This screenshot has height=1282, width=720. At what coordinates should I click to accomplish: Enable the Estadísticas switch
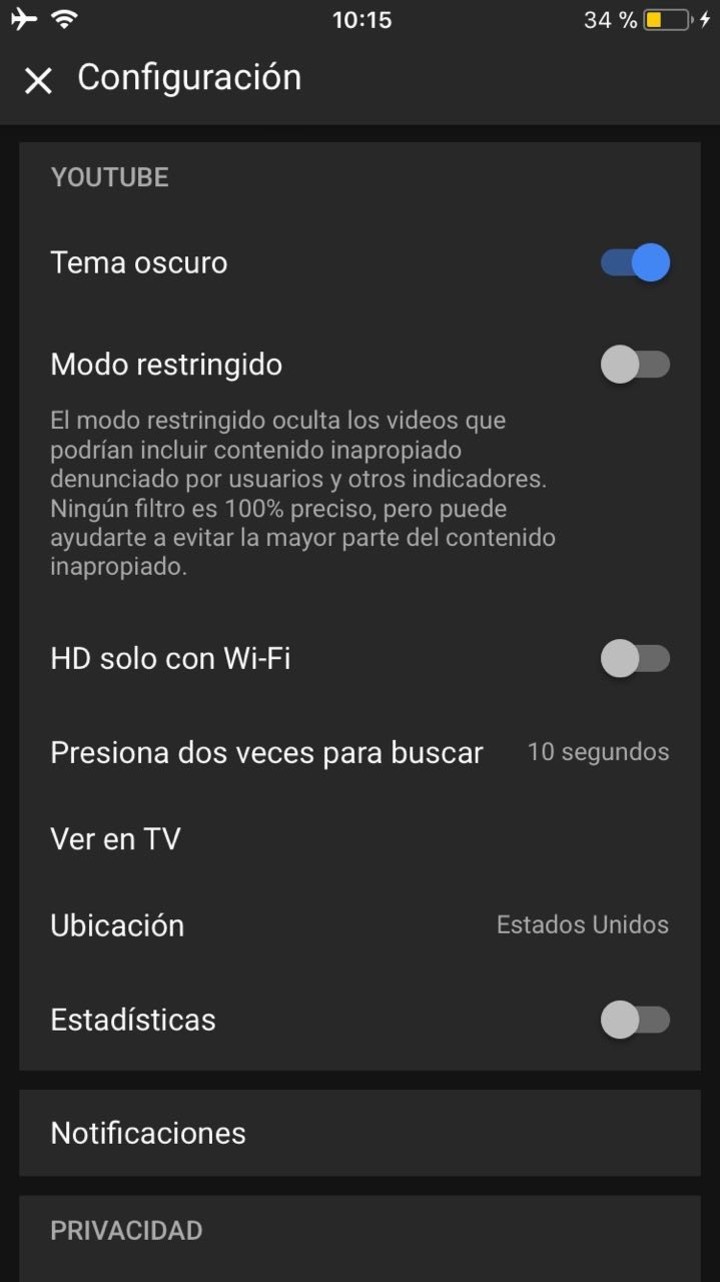point(635,1020)
